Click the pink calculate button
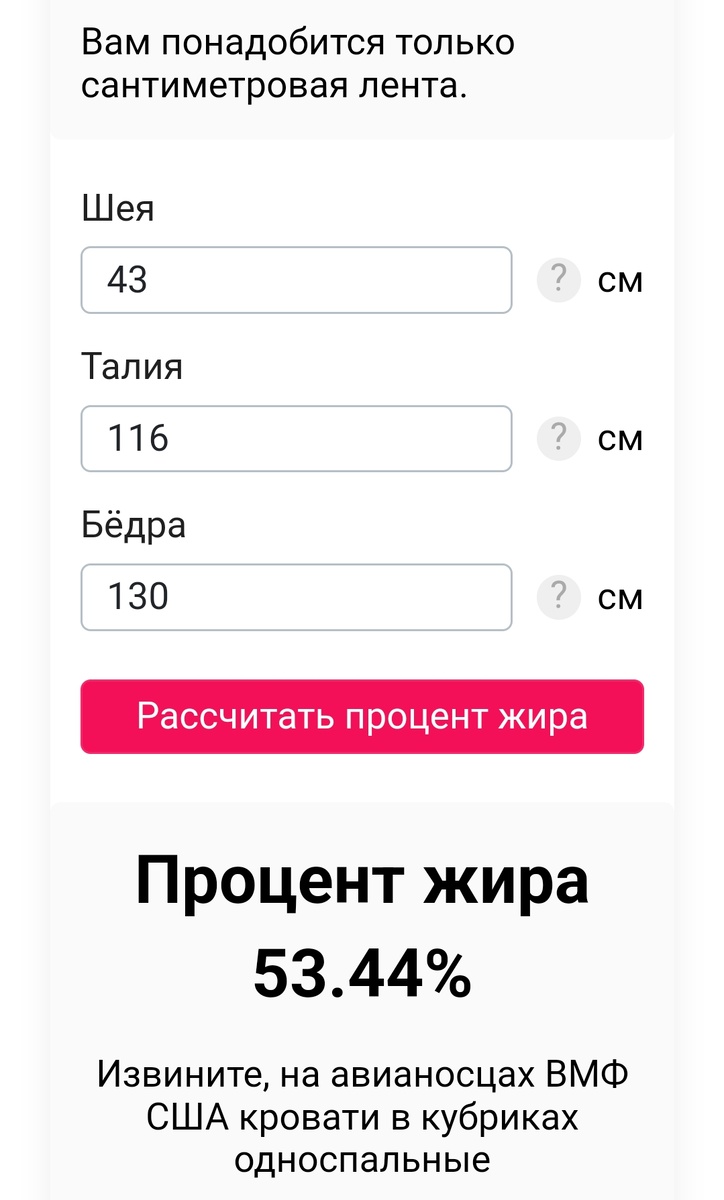The width and height of the screenshot is (724, 1200). point(362,715)
